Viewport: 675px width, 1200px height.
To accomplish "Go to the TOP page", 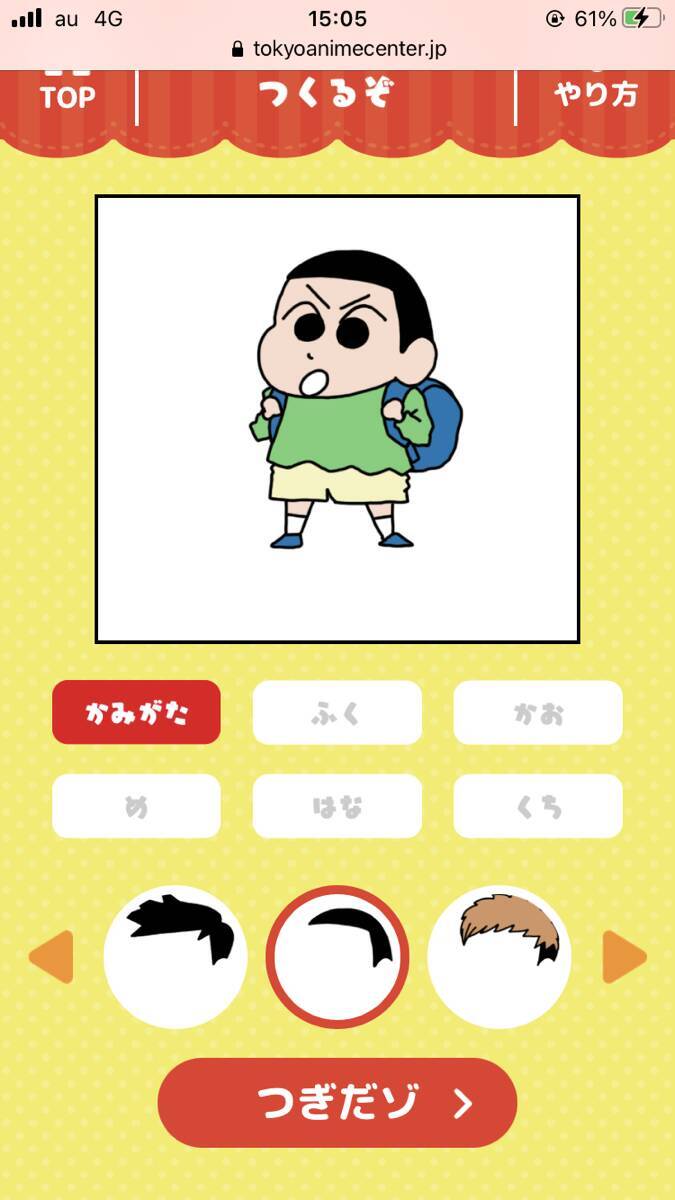I will click(68, 96).
